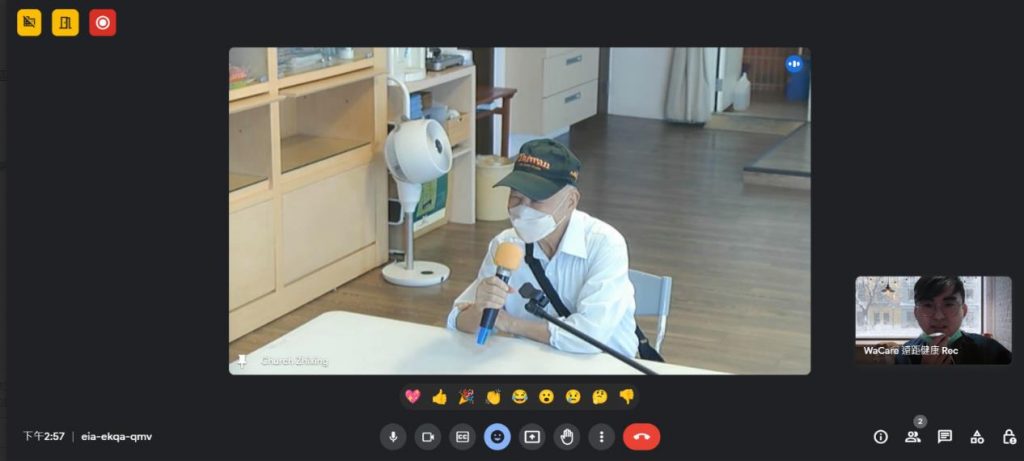The width and height of the screenshot is (1024, 461).
Task: Open more options menu
Action: pyautogui.click(x=601, y=437)
